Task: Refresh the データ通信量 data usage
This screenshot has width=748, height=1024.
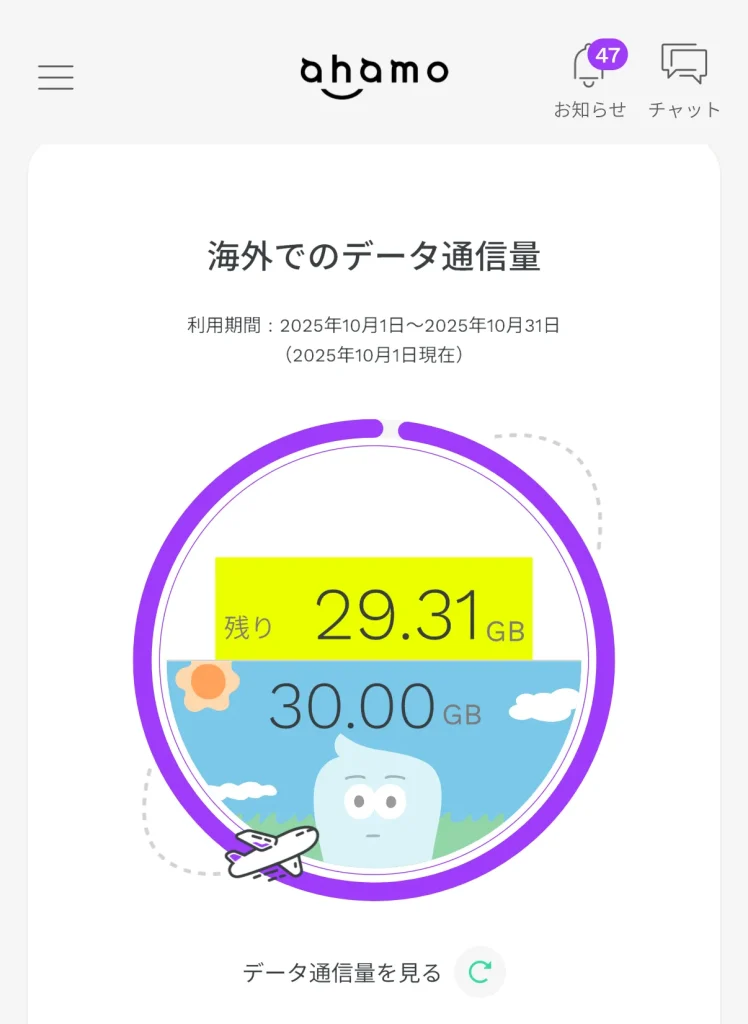Action: click(480, 972)
